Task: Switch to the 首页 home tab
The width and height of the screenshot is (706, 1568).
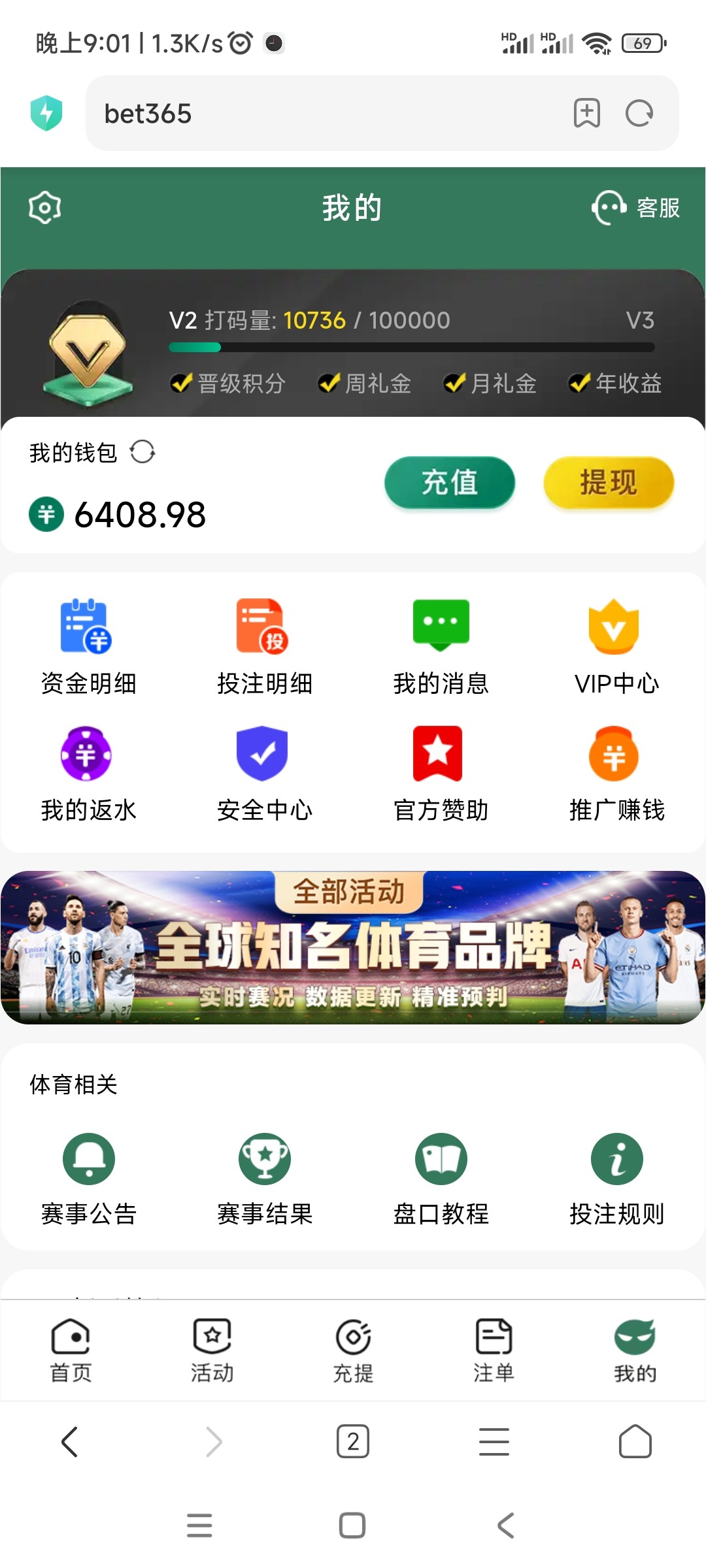Action: (71, 1350)
